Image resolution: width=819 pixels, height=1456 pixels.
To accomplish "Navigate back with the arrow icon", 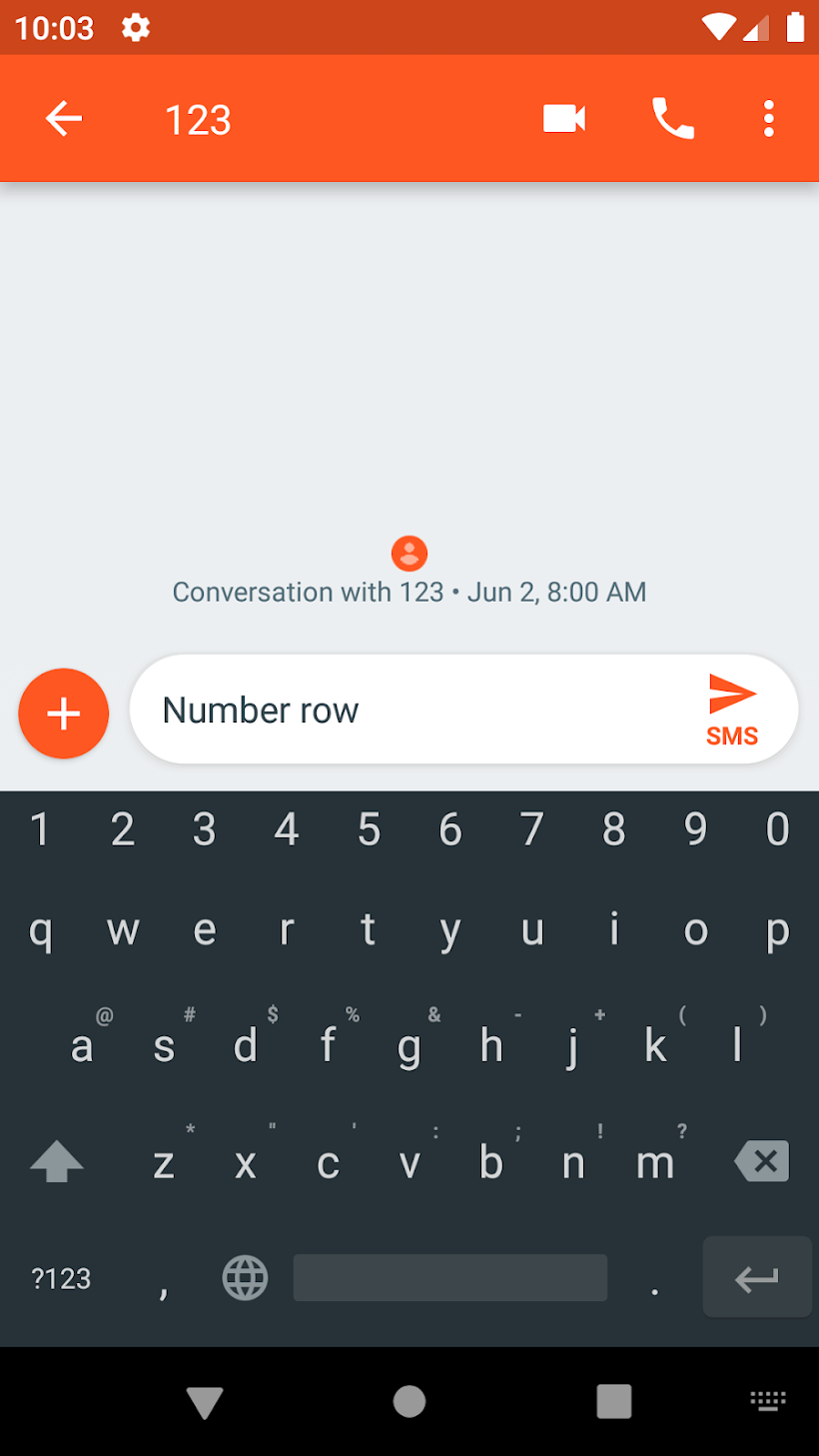I will pyautogui.click(x=63, y=118).
